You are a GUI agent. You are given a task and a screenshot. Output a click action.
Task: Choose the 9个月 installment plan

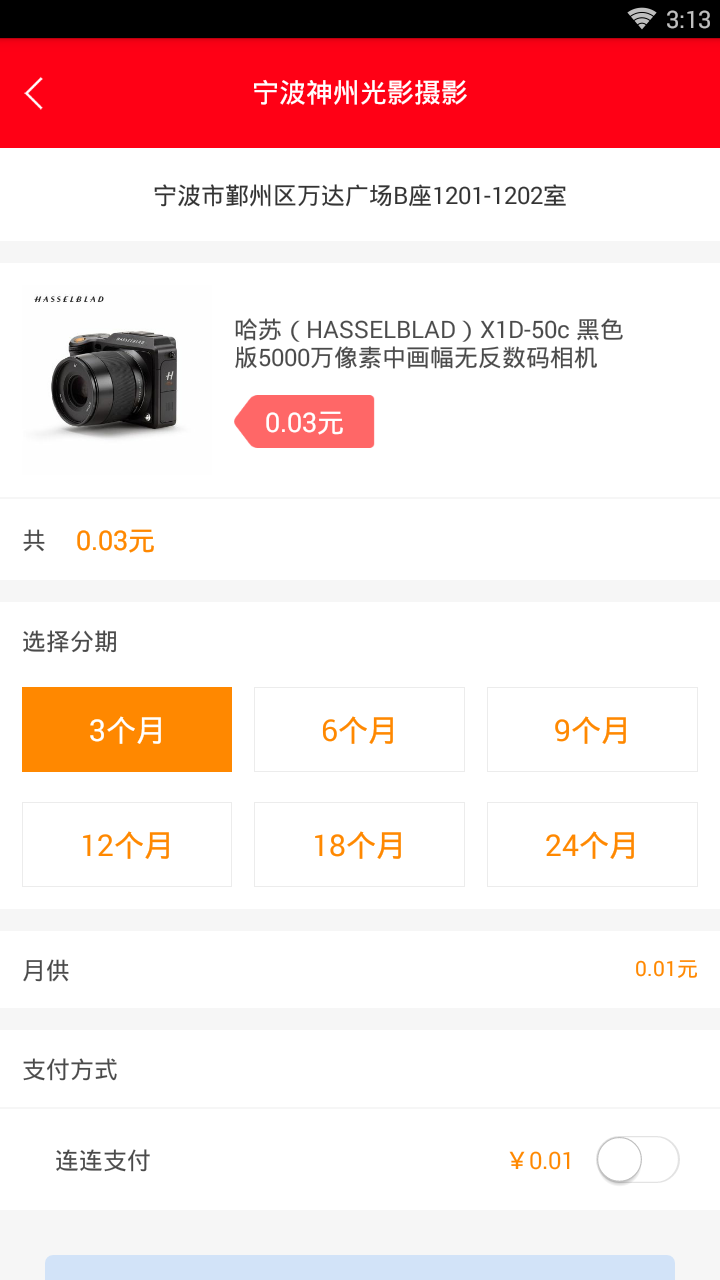[592, 729]
